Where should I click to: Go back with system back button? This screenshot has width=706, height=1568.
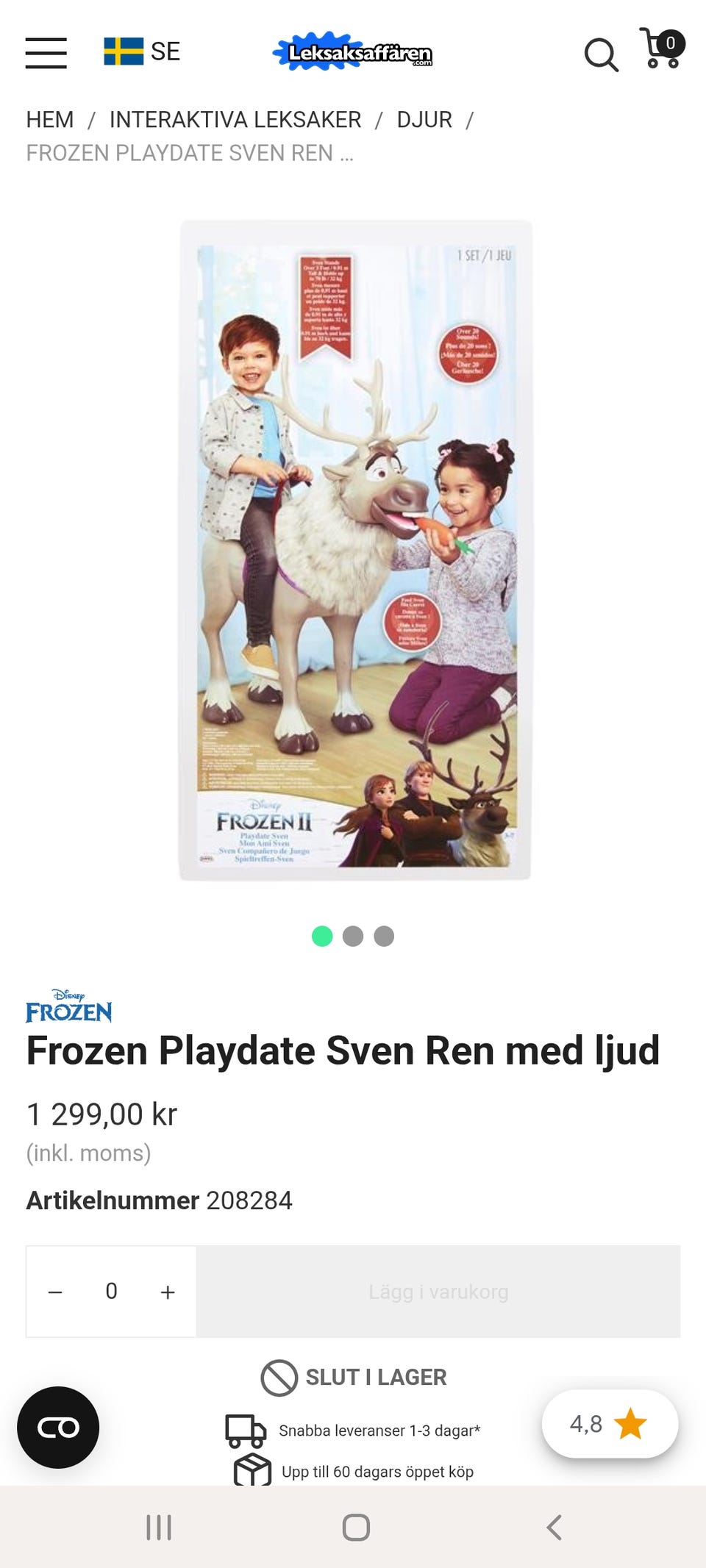tap(554, 1528)
